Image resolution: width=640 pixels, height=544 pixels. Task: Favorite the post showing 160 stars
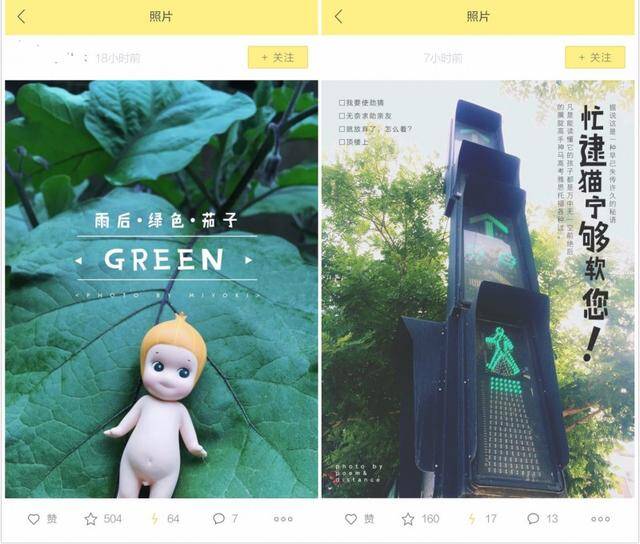(x=420, y=519)
